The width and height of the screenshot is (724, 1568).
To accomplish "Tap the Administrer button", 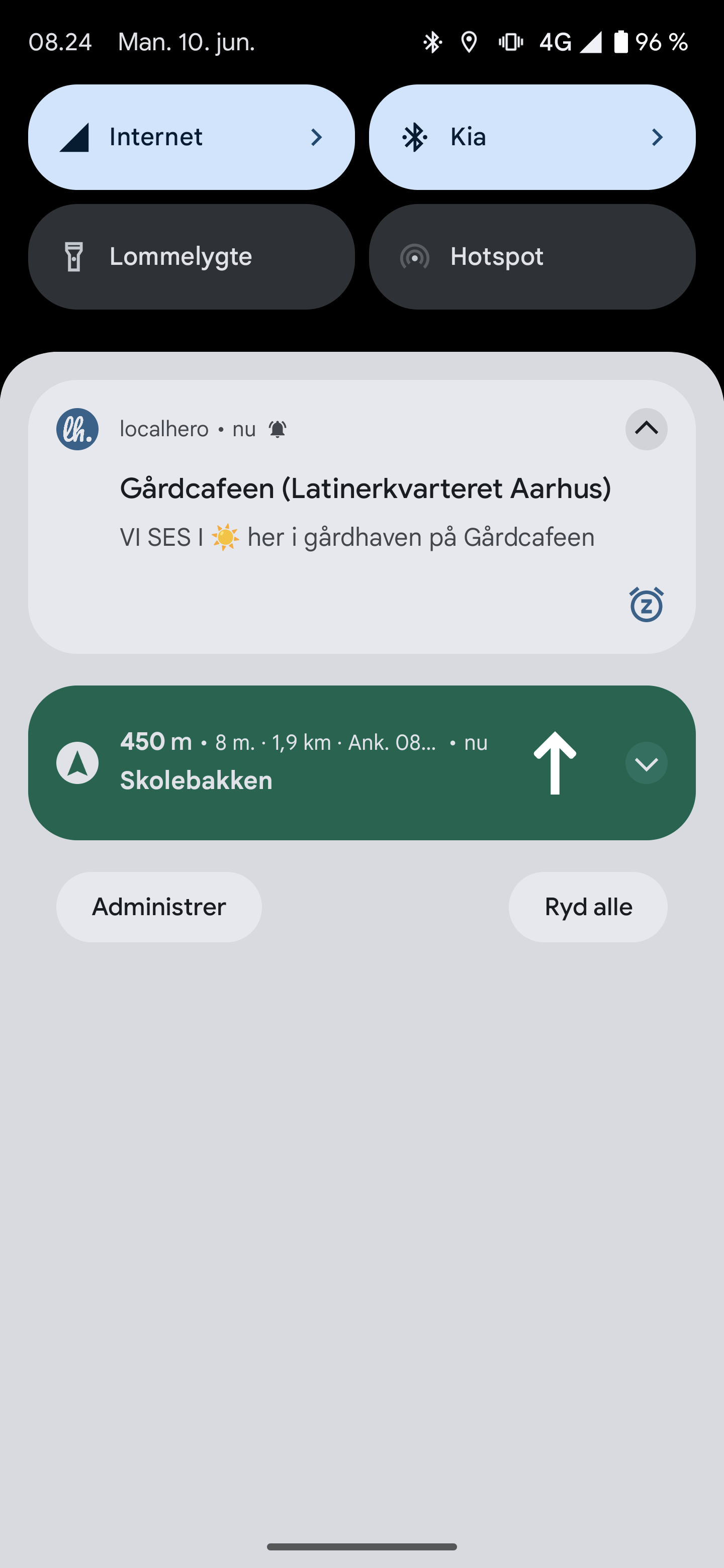I will [159, 907].
